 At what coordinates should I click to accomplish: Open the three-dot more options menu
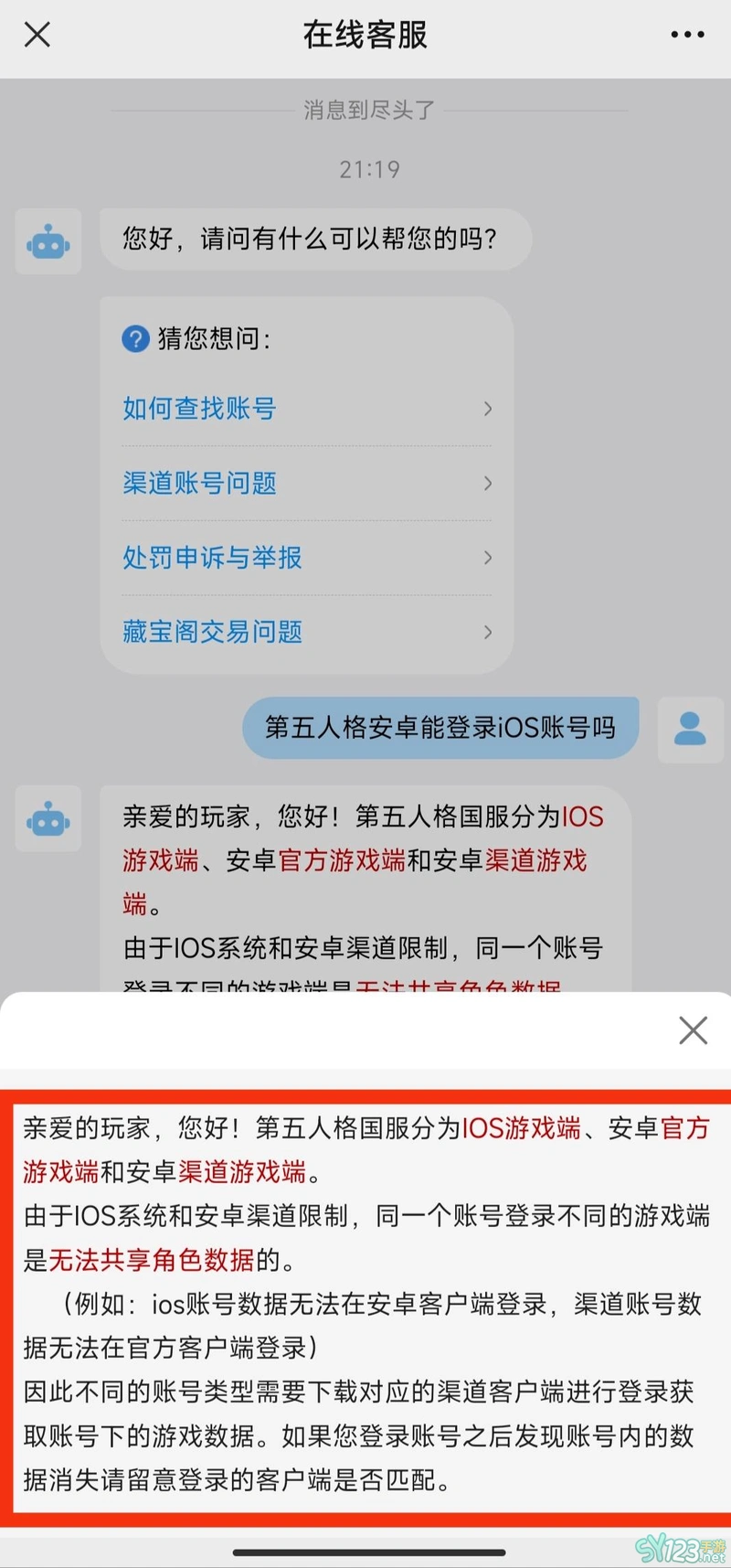coord(687,35)
